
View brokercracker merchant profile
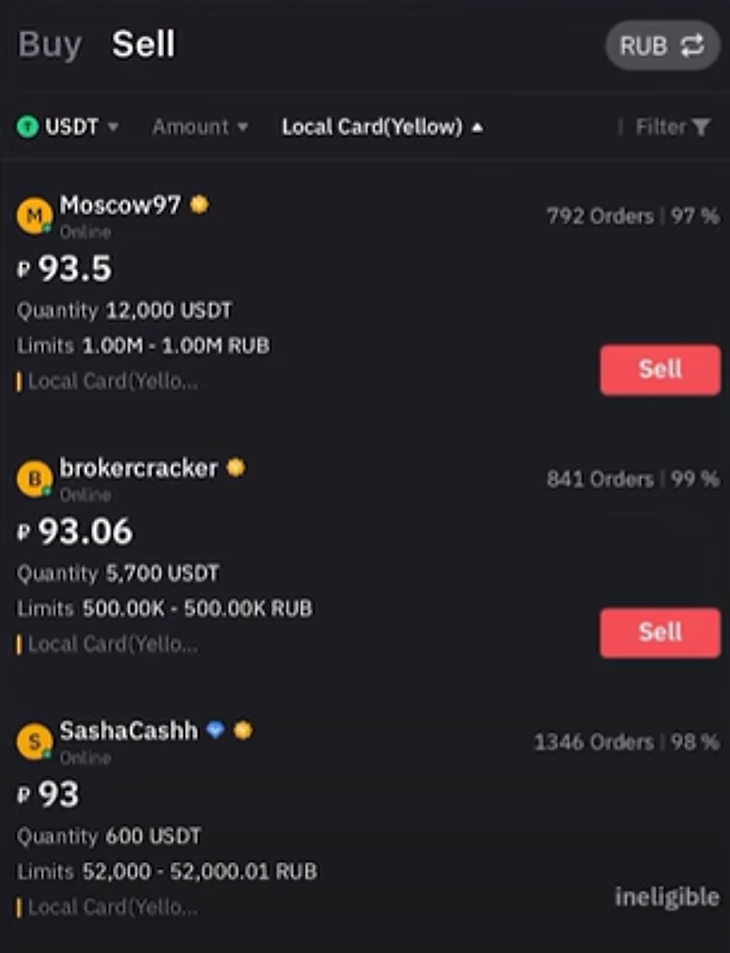[138, 468]
